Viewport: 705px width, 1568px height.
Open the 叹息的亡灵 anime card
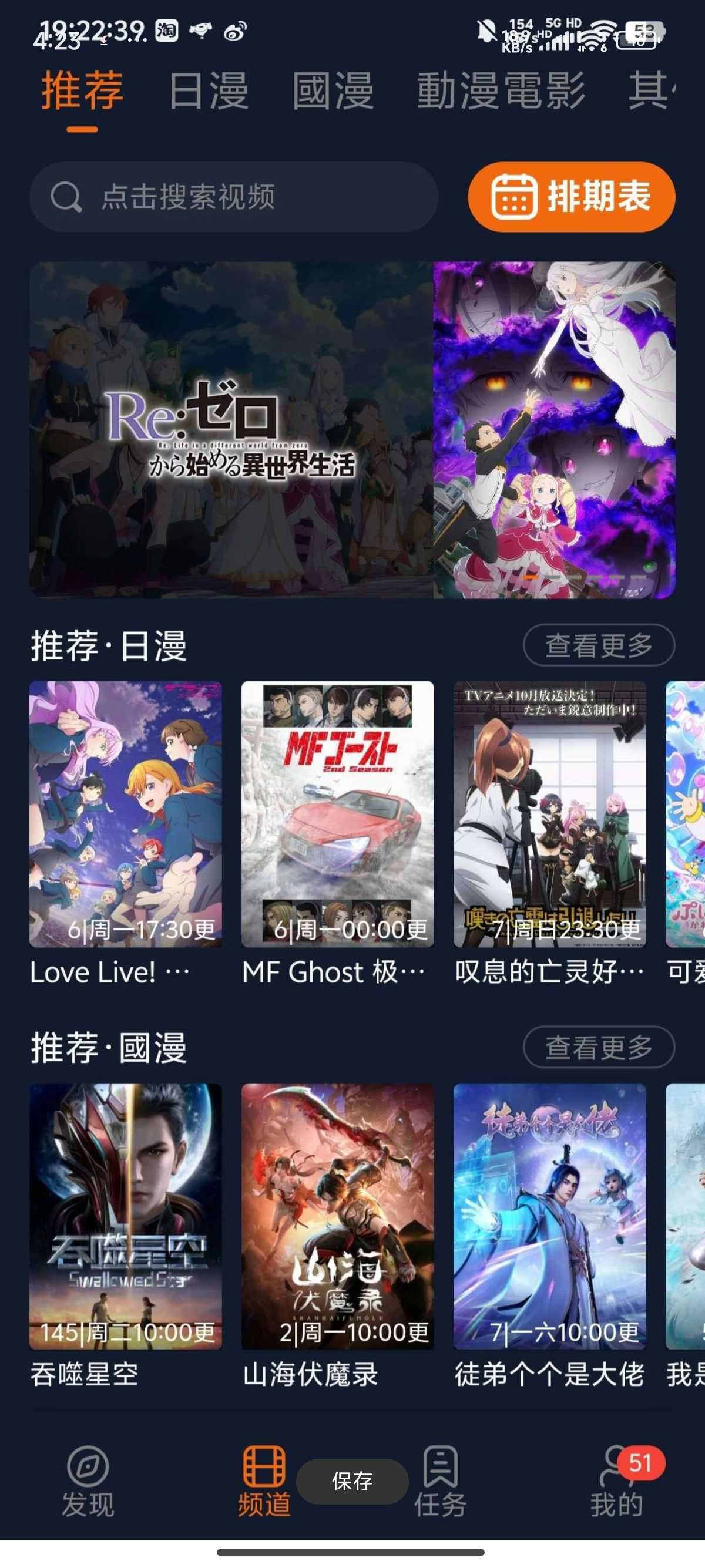point(549,814)
